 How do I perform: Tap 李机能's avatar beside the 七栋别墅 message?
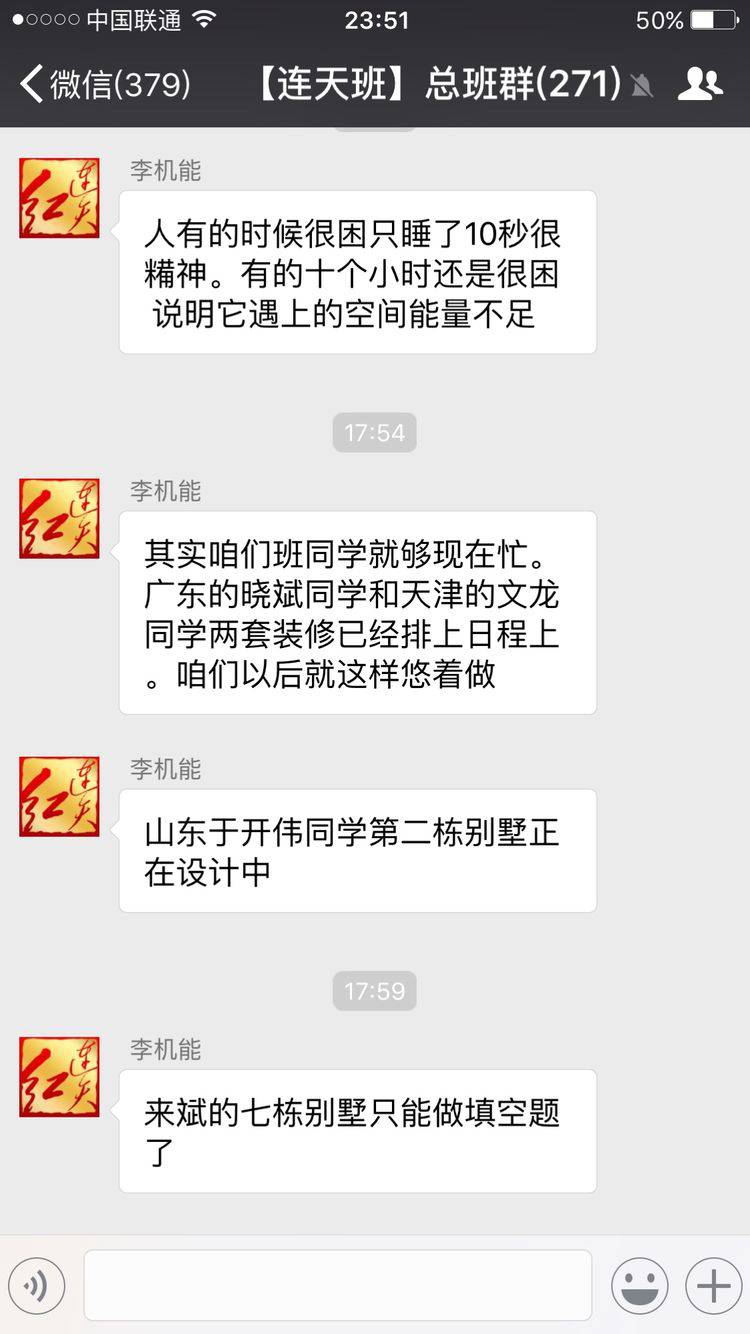pyautogui.click(x=59, y=1076)
